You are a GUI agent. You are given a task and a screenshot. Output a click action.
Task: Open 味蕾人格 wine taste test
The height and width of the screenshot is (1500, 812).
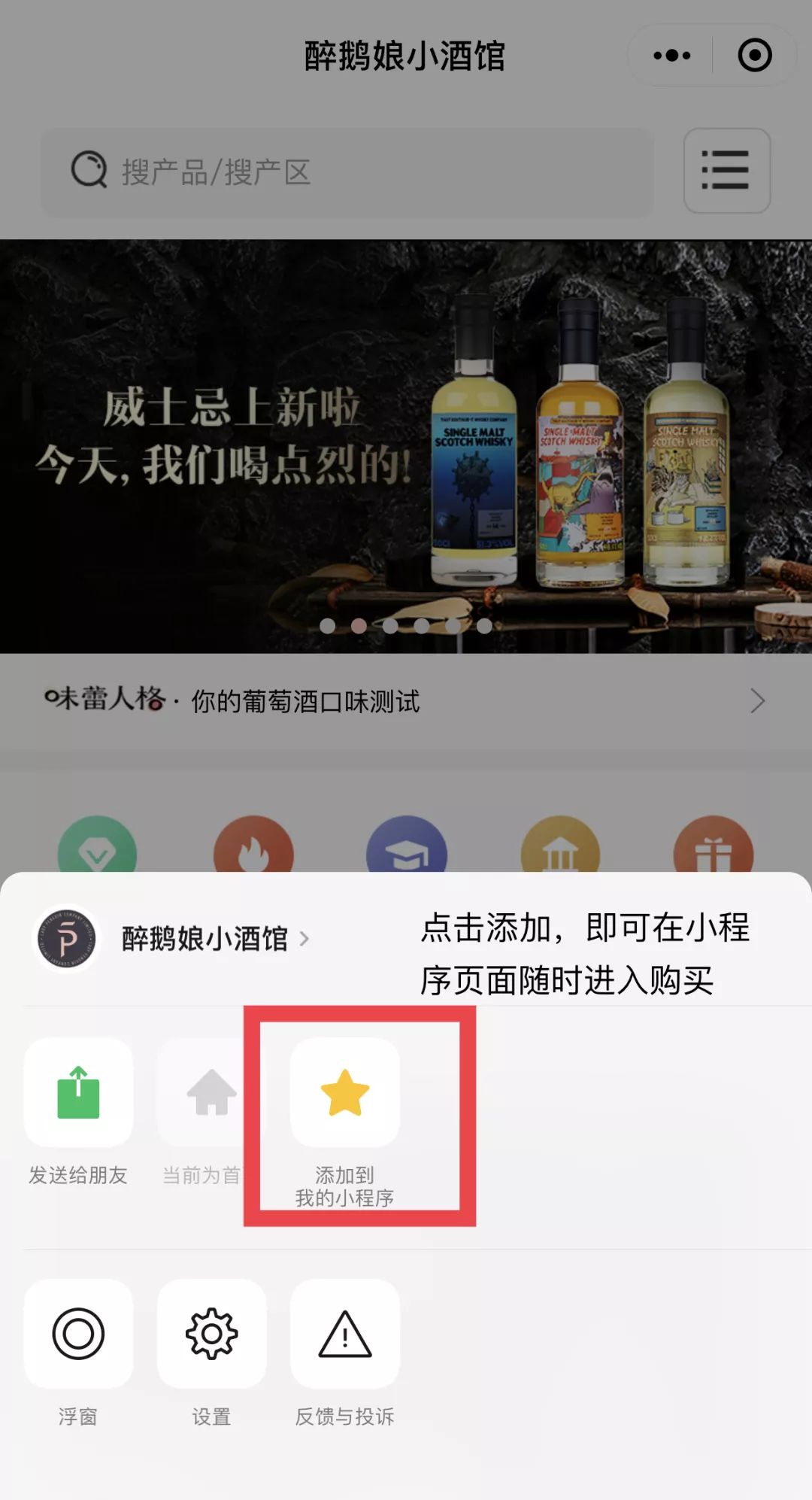pyautogui.click(x=406, y=701)
